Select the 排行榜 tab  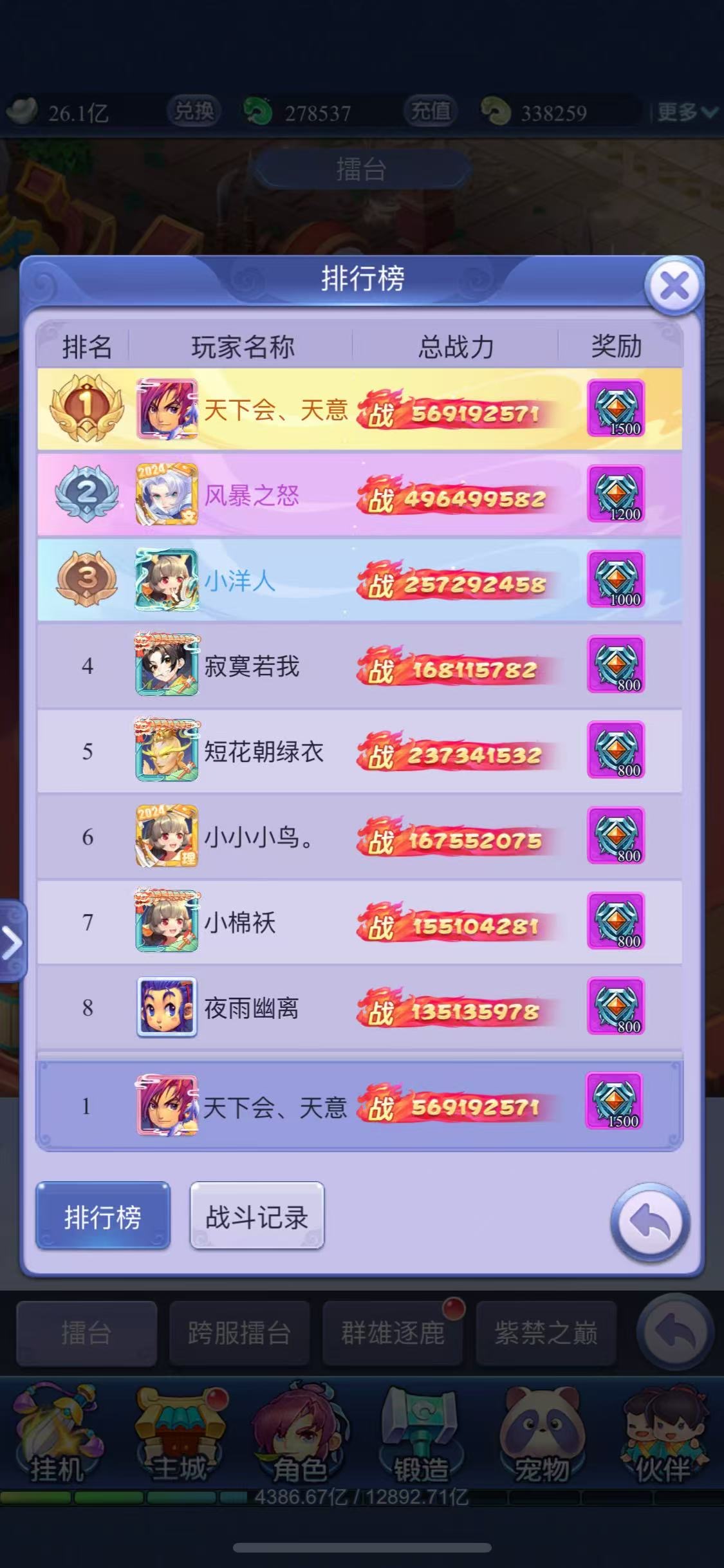click(103, 1215)
